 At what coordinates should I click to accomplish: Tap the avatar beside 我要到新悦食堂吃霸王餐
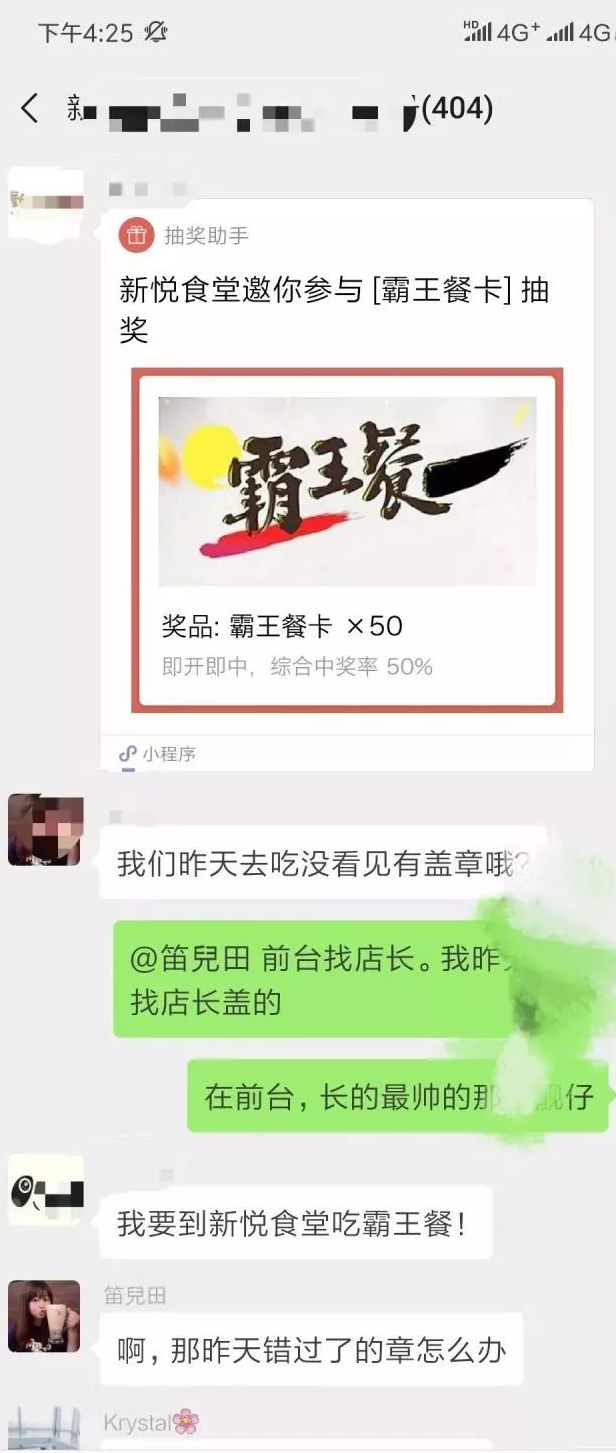click(x=45, y=1190)
